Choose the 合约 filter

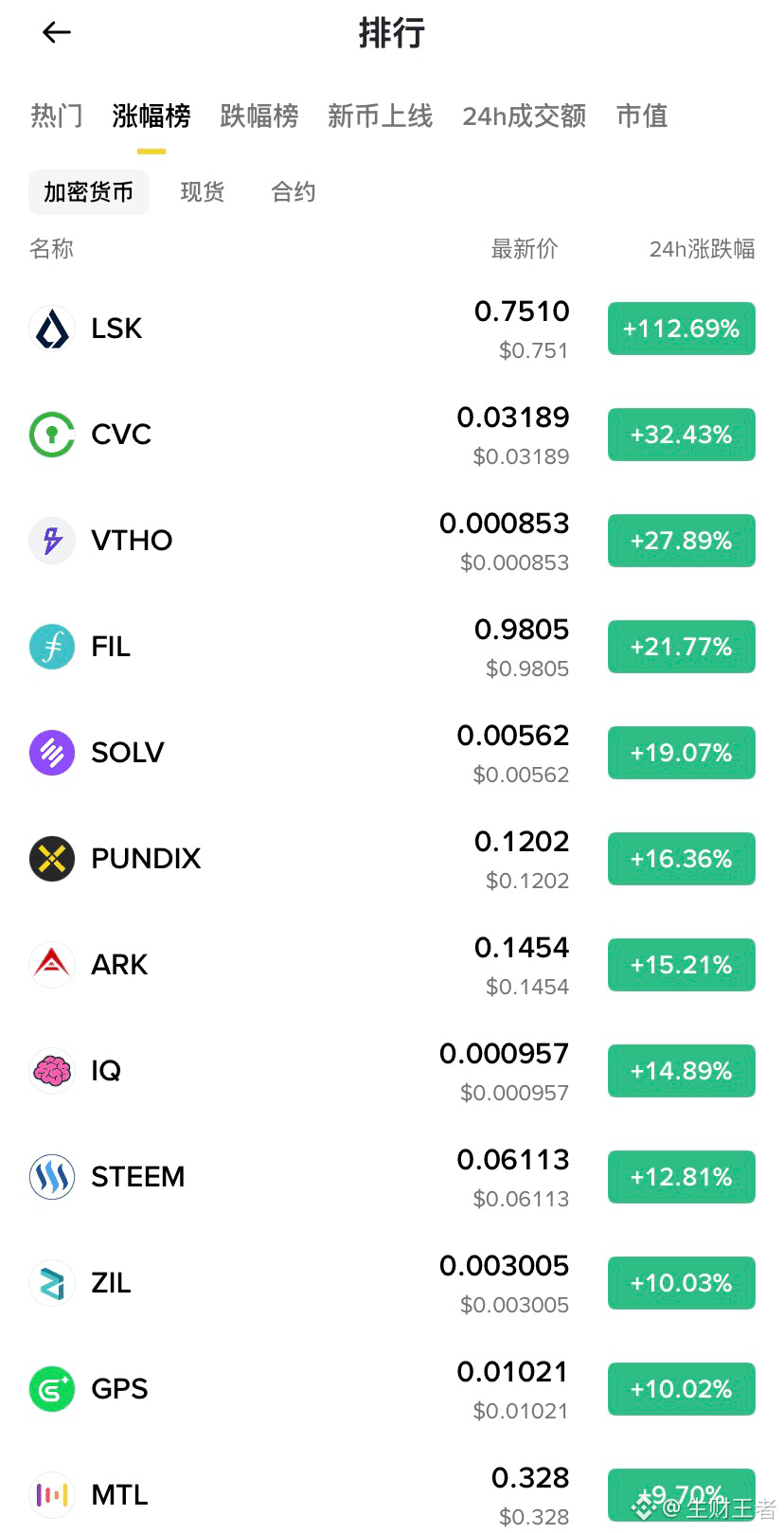pos(294,192)
